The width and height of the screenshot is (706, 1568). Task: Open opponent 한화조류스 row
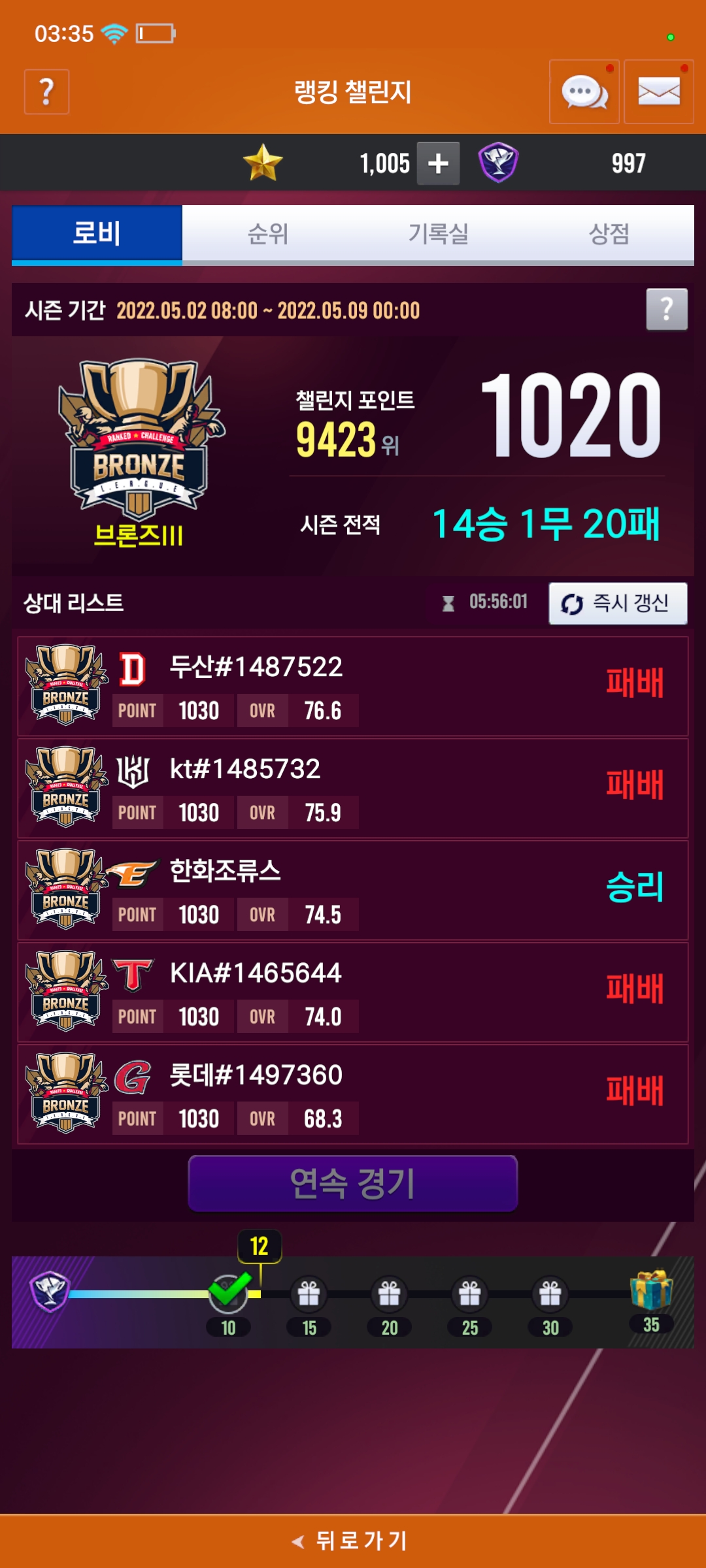[353, 890]
